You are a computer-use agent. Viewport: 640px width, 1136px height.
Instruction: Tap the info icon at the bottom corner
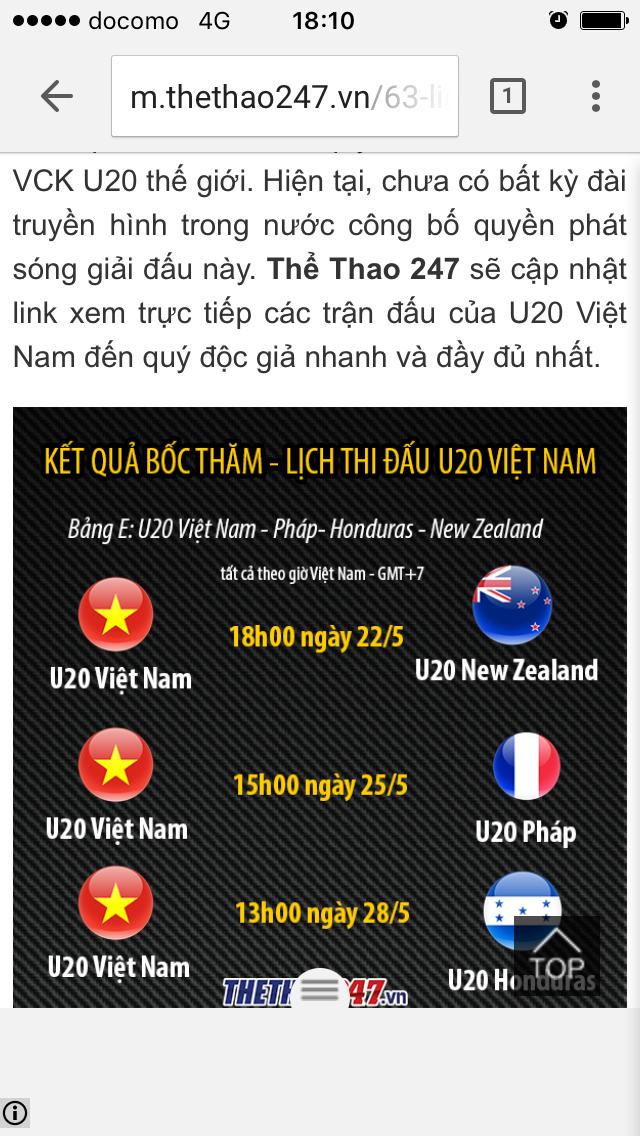pos(15,1112)
